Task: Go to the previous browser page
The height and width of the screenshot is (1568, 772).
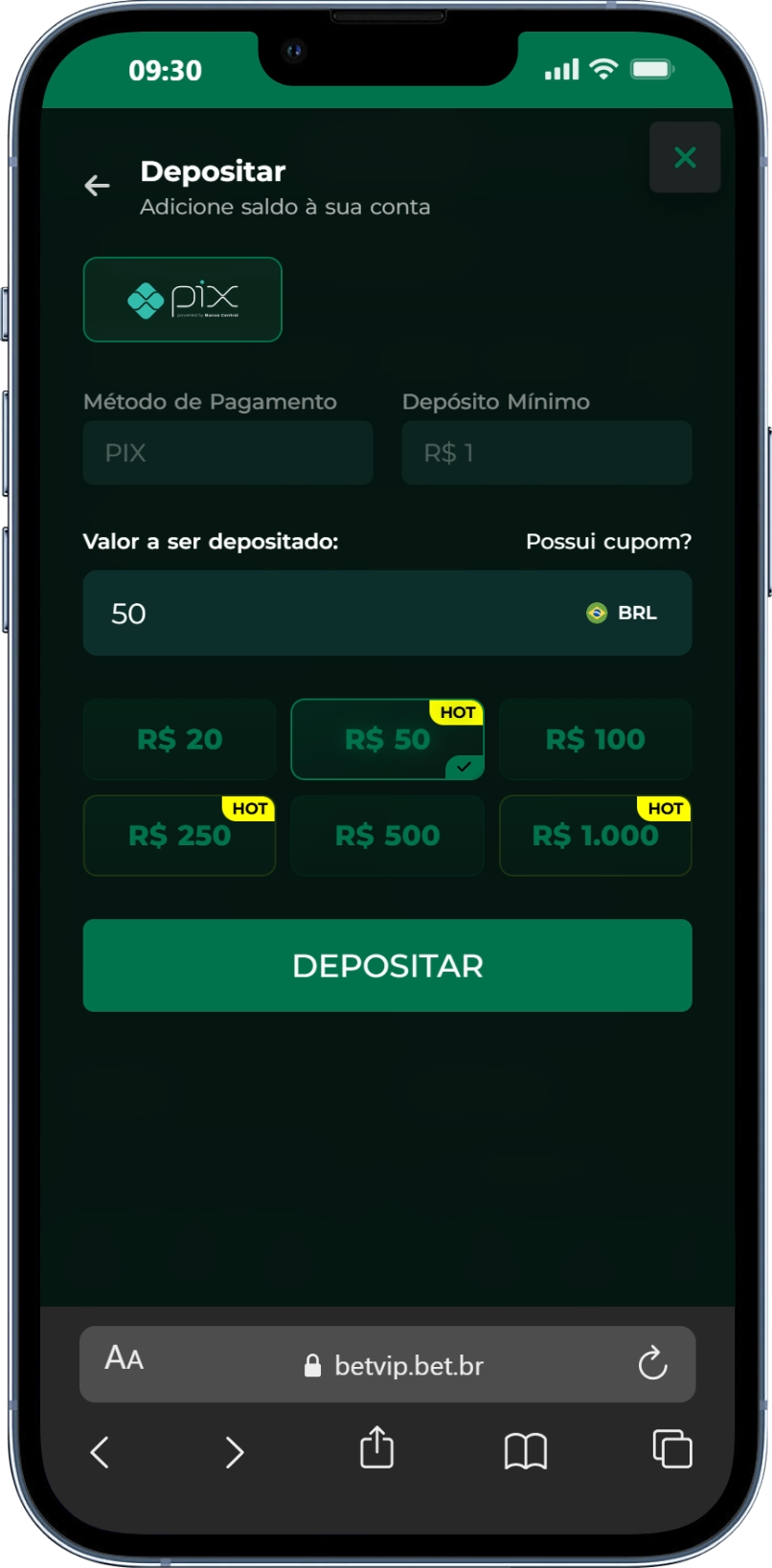Action: click(x=100, y=1451)
